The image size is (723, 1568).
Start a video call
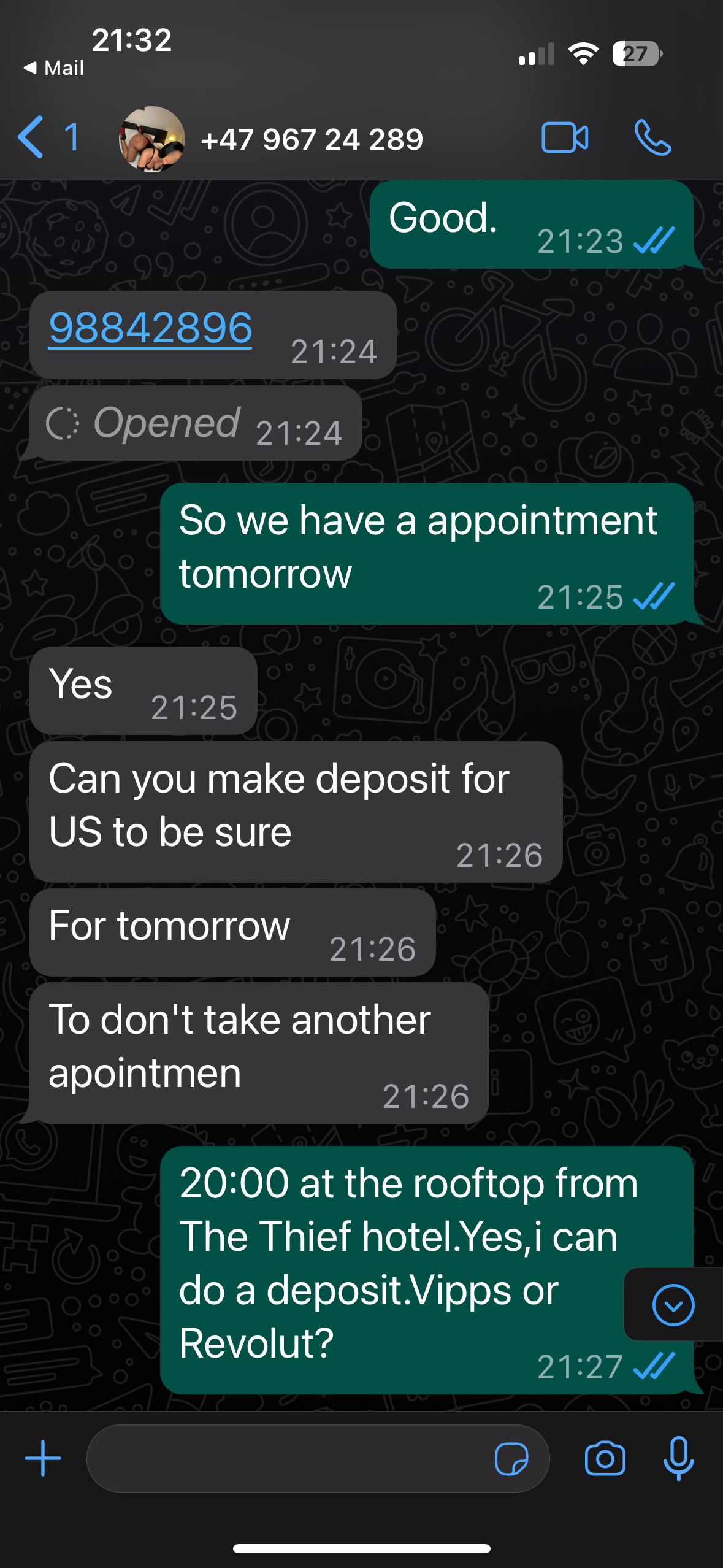point(565,137)
